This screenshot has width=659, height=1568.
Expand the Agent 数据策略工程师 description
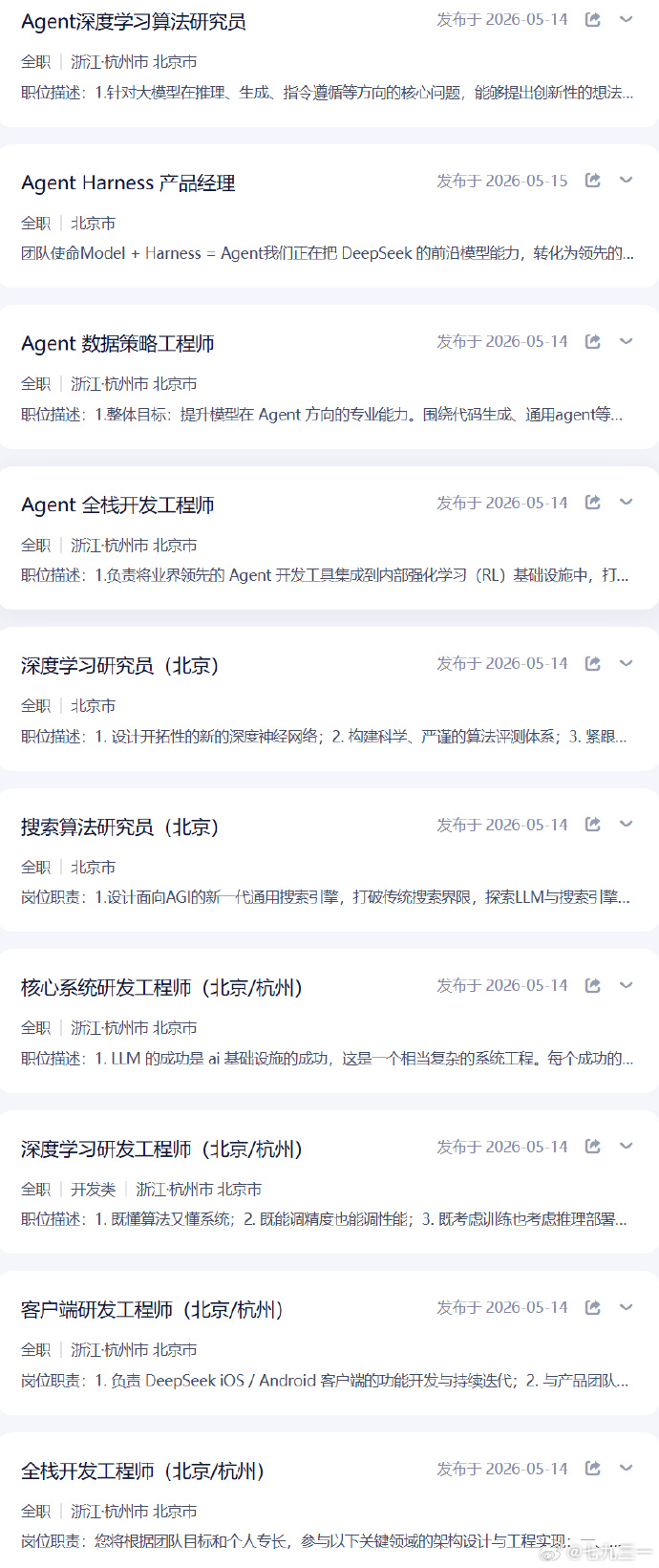click(x=627, y=341)
